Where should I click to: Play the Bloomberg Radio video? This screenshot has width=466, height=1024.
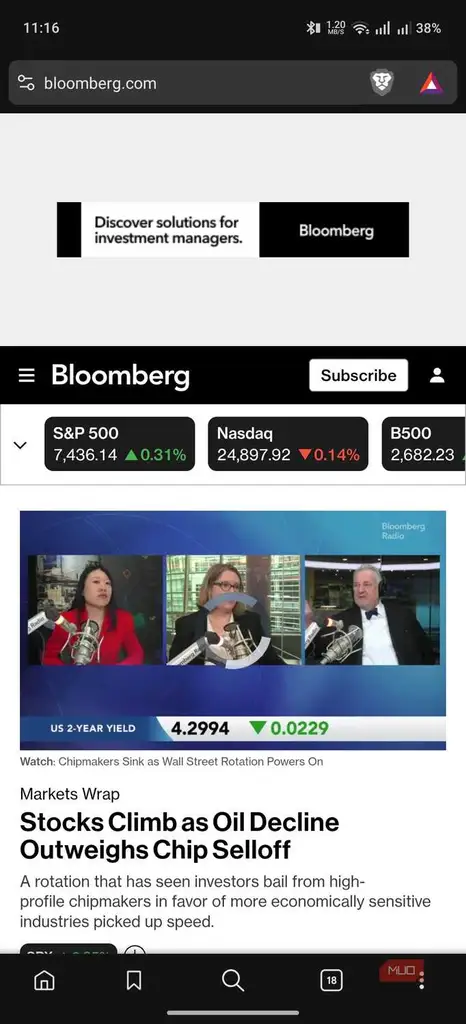(x=233, y=630)
